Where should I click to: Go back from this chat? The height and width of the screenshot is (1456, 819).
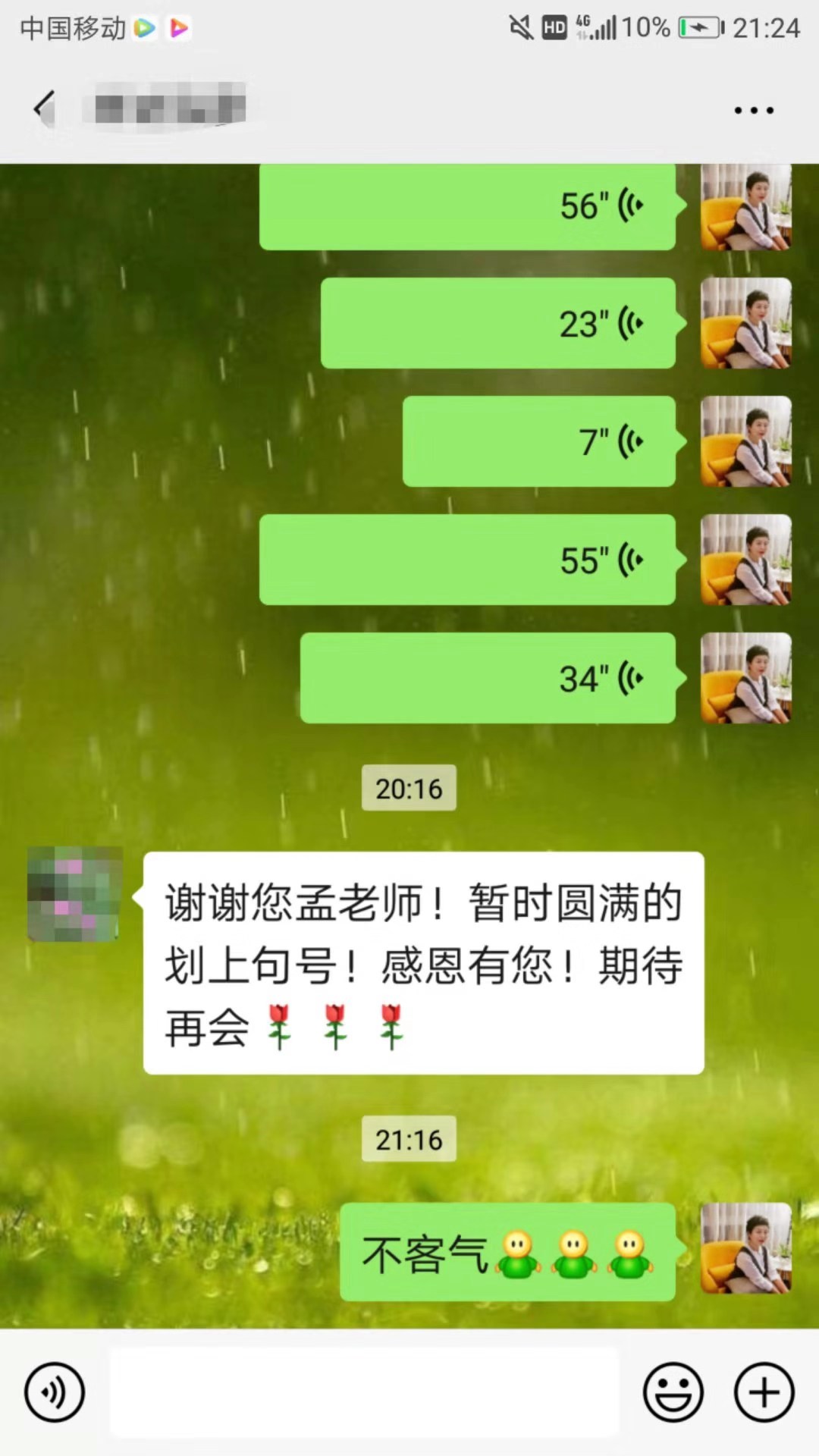[x=45, y=108]
